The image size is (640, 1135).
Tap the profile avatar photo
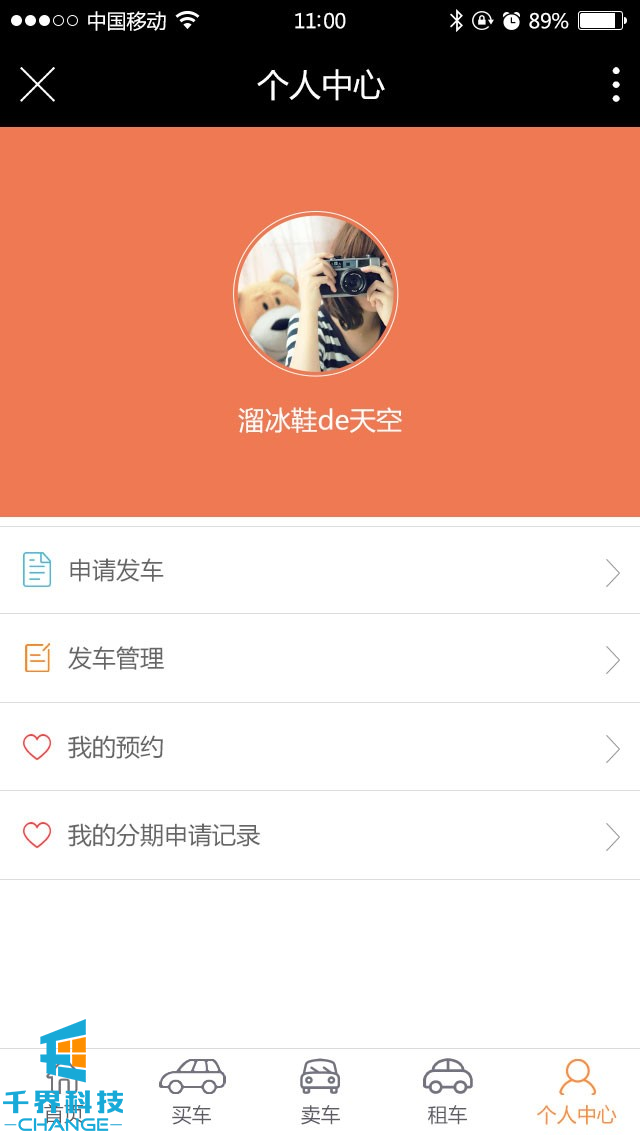(x=316, y=294)
